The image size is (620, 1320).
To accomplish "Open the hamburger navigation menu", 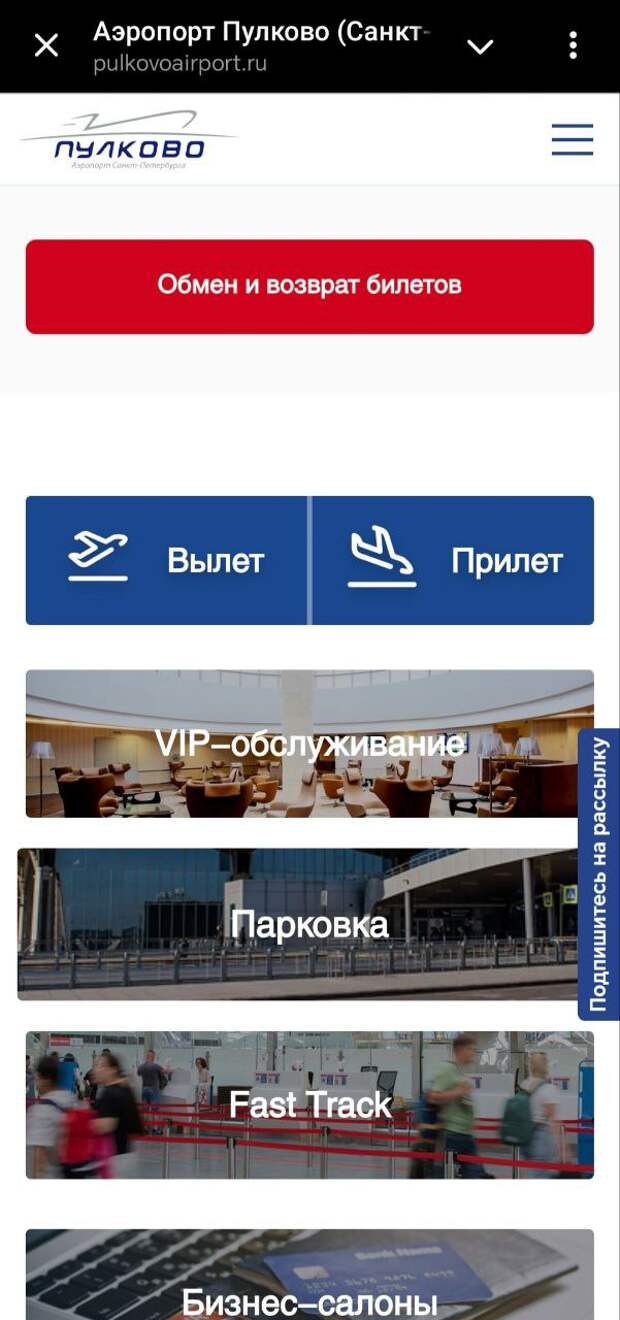I will tap(572, 140).
